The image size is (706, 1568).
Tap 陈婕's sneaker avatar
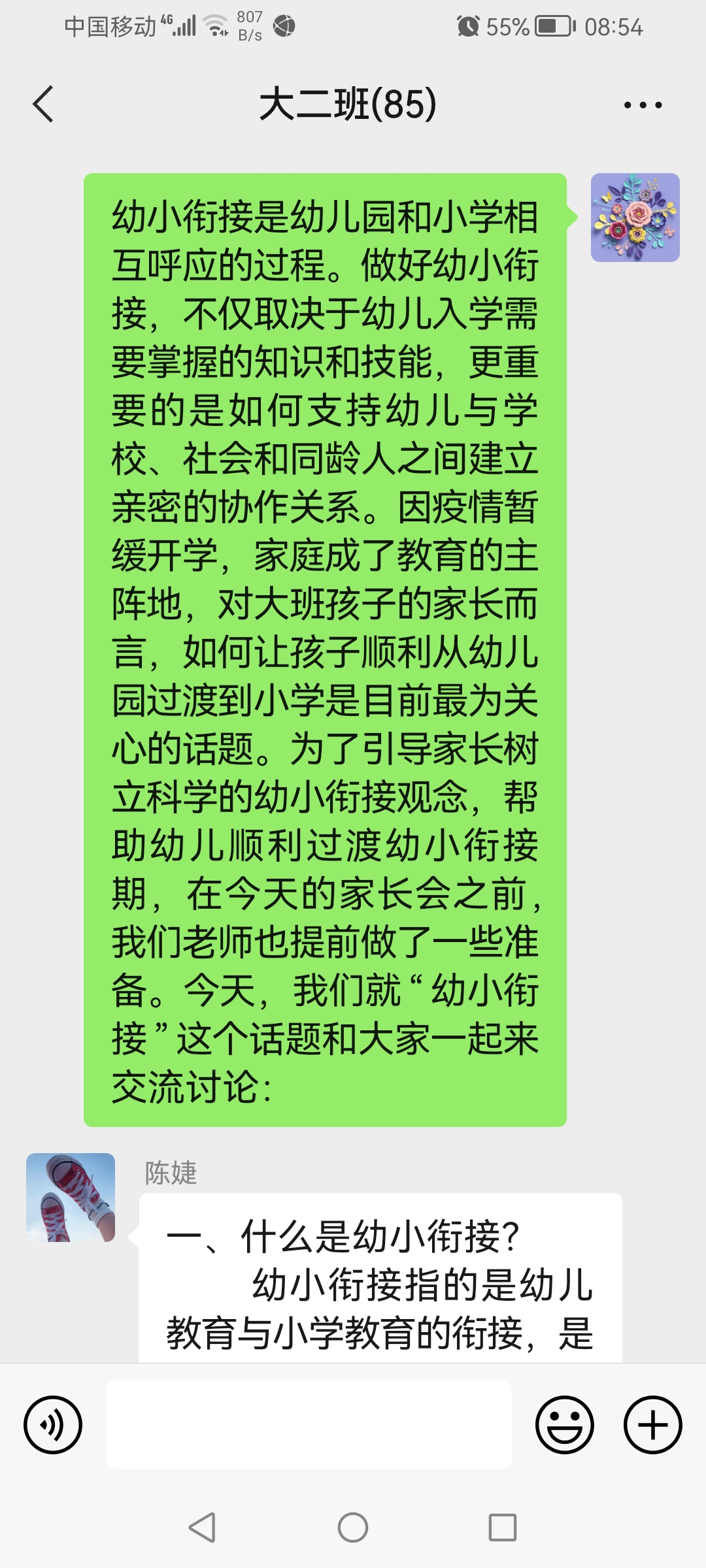click(71, 1198)
